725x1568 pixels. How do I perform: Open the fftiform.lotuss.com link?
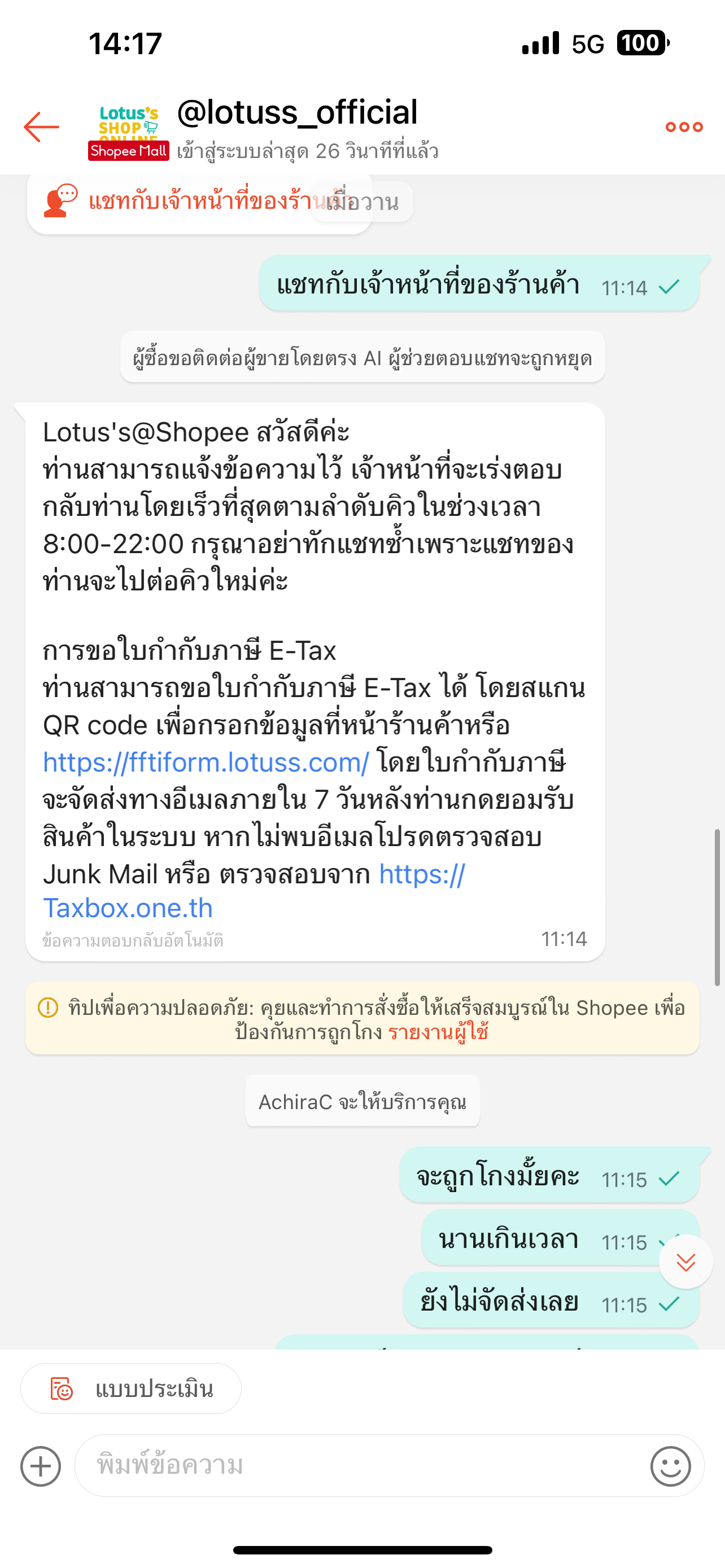[206, 762]
